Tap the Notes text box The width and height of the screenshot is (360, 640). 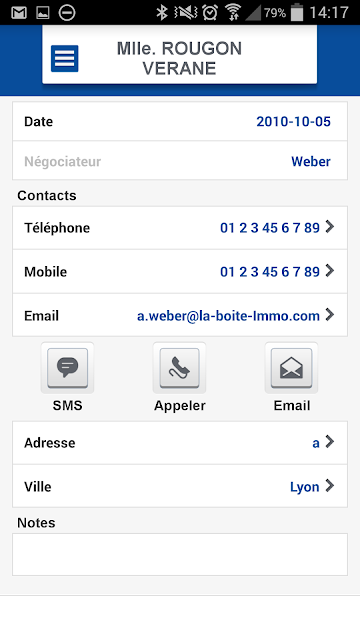pyautogui.click(x=180, y=554)
